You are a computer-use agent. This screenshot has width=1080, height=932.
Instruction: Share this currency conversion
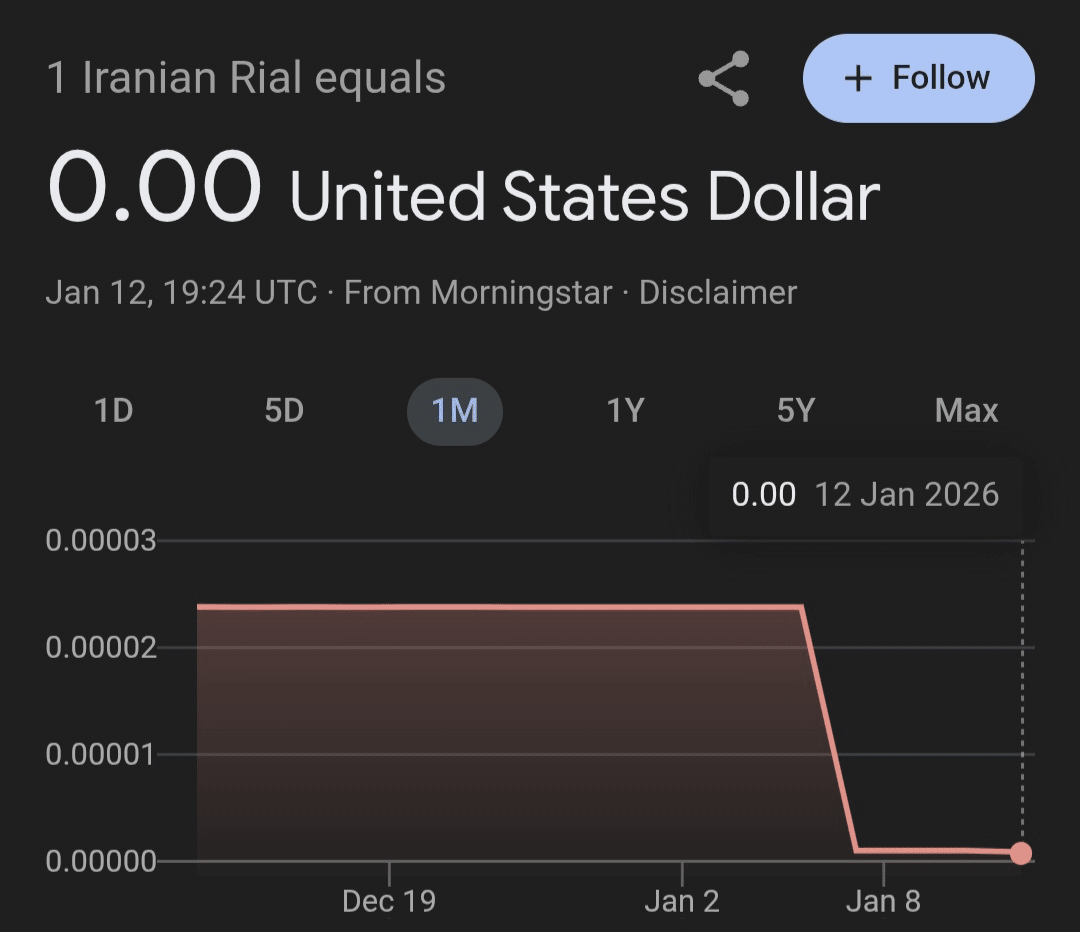(x=724, y=78)
